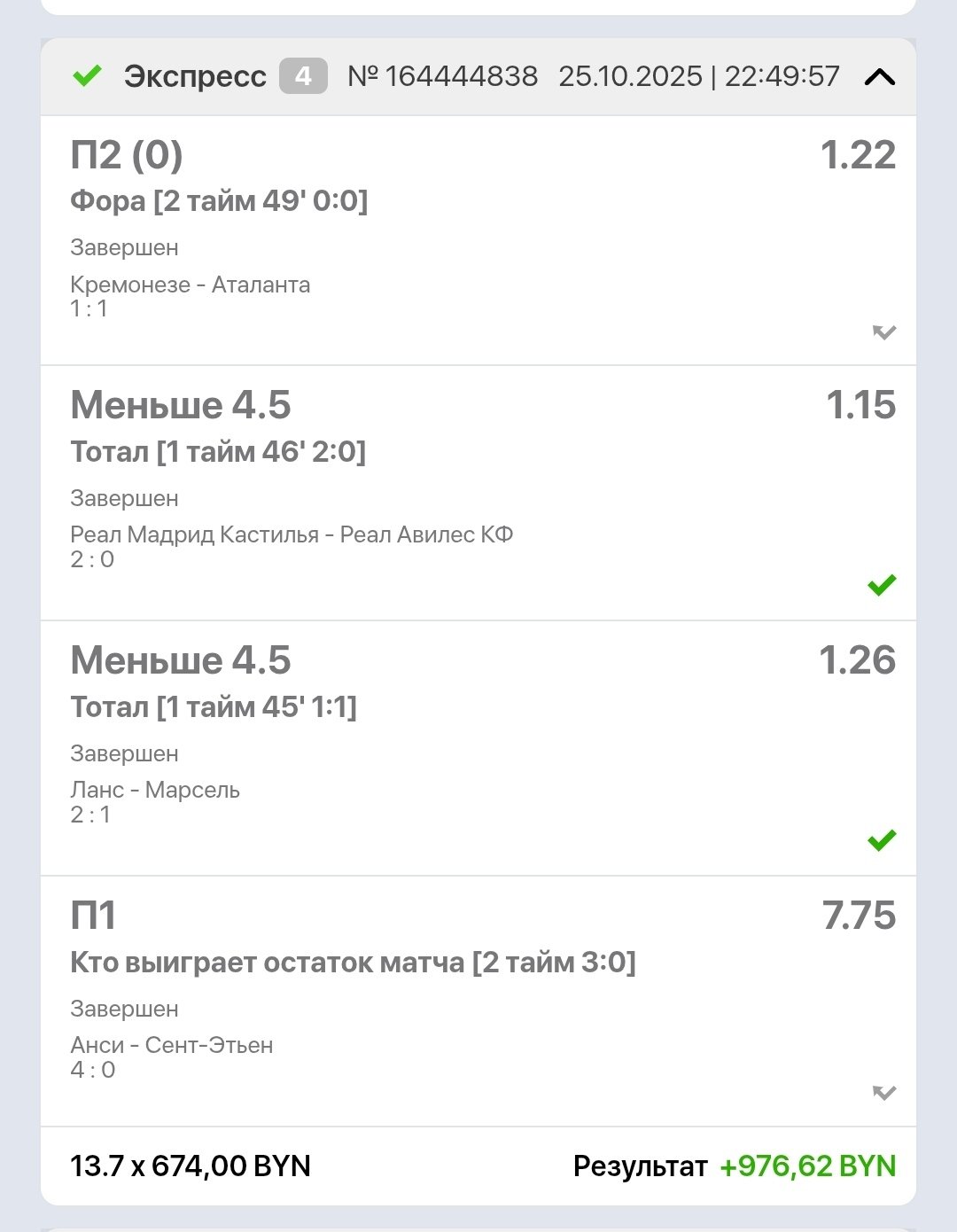The image size is (957, 1232).
Task: Open the Кремонезе - Аталанта bet selection
Action: tap(478, 241)
